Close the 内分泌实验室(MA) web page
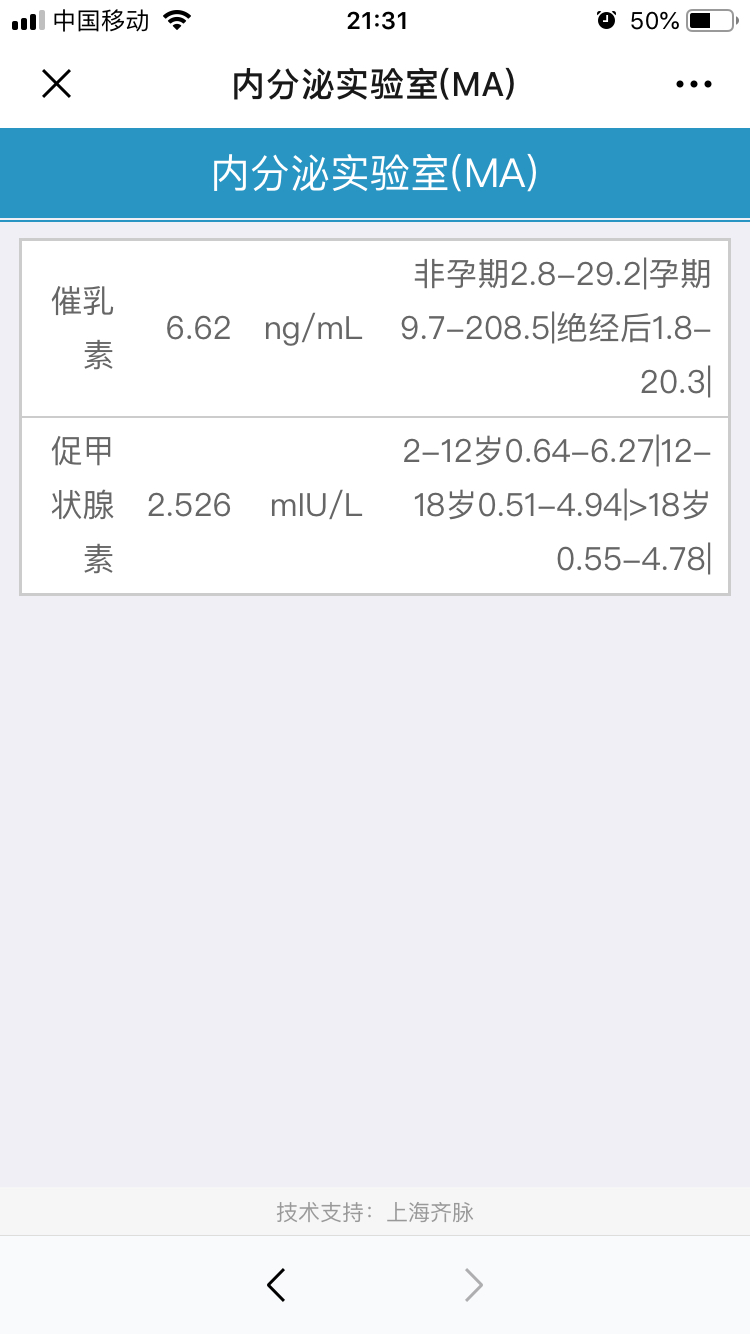Screen dimensions: 750x1334 pyautogui.click(x=57, y=84)
